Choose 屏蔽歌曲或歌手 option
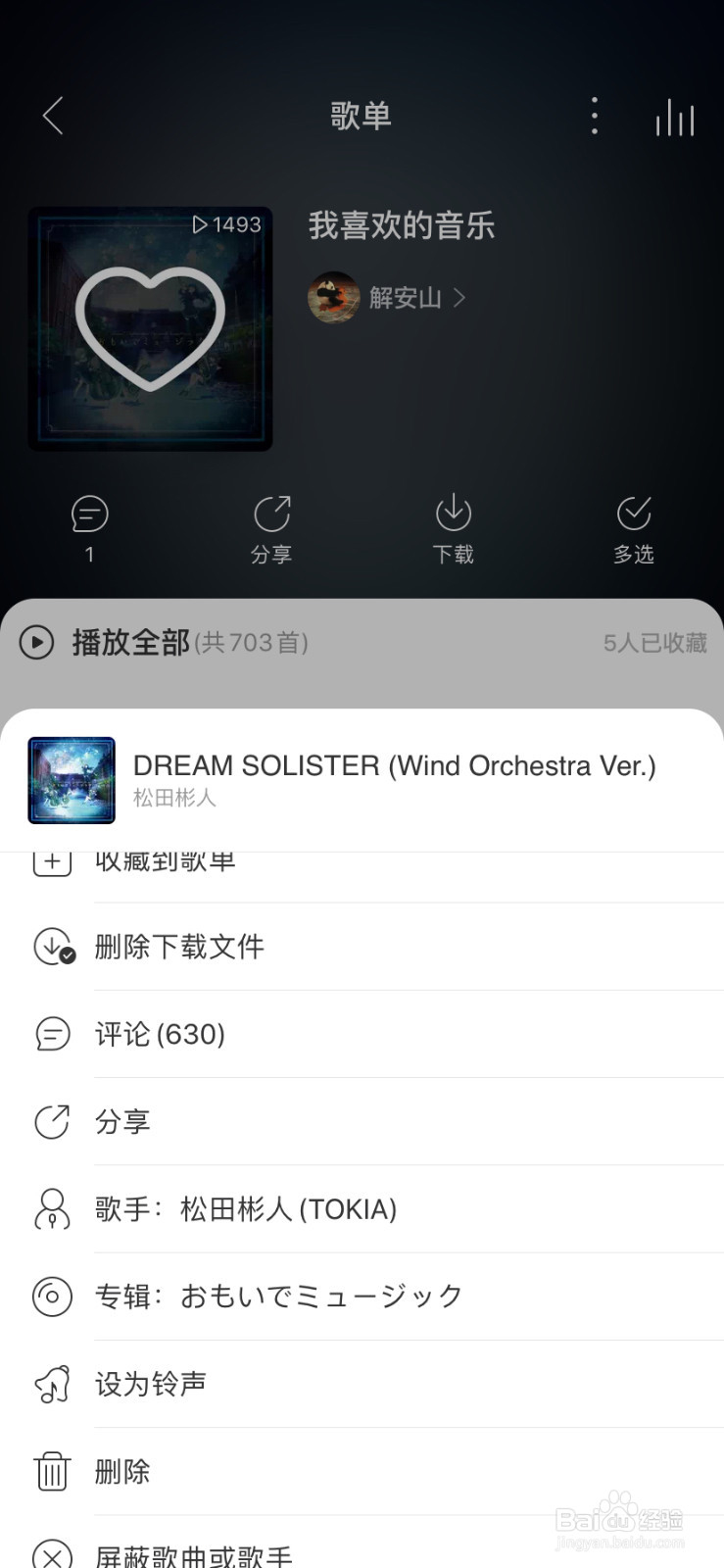724x1568 pixels. (193, 1553)
